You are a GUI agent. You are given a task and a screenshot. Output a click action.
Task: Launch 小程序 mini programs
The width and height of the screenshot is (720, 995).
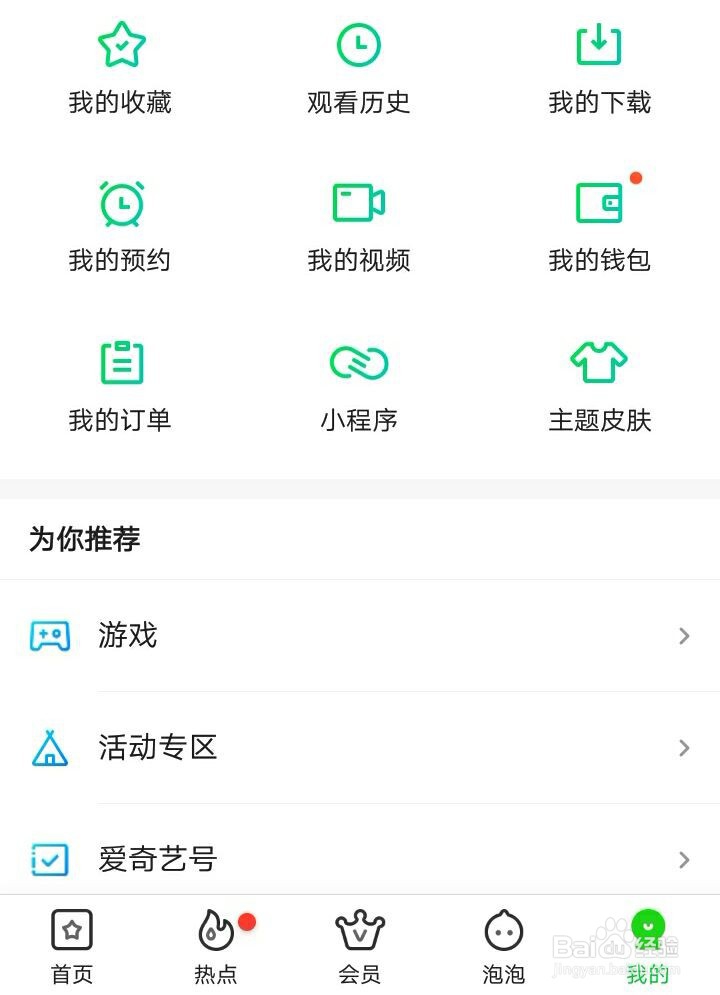click(x=359, y=385)
